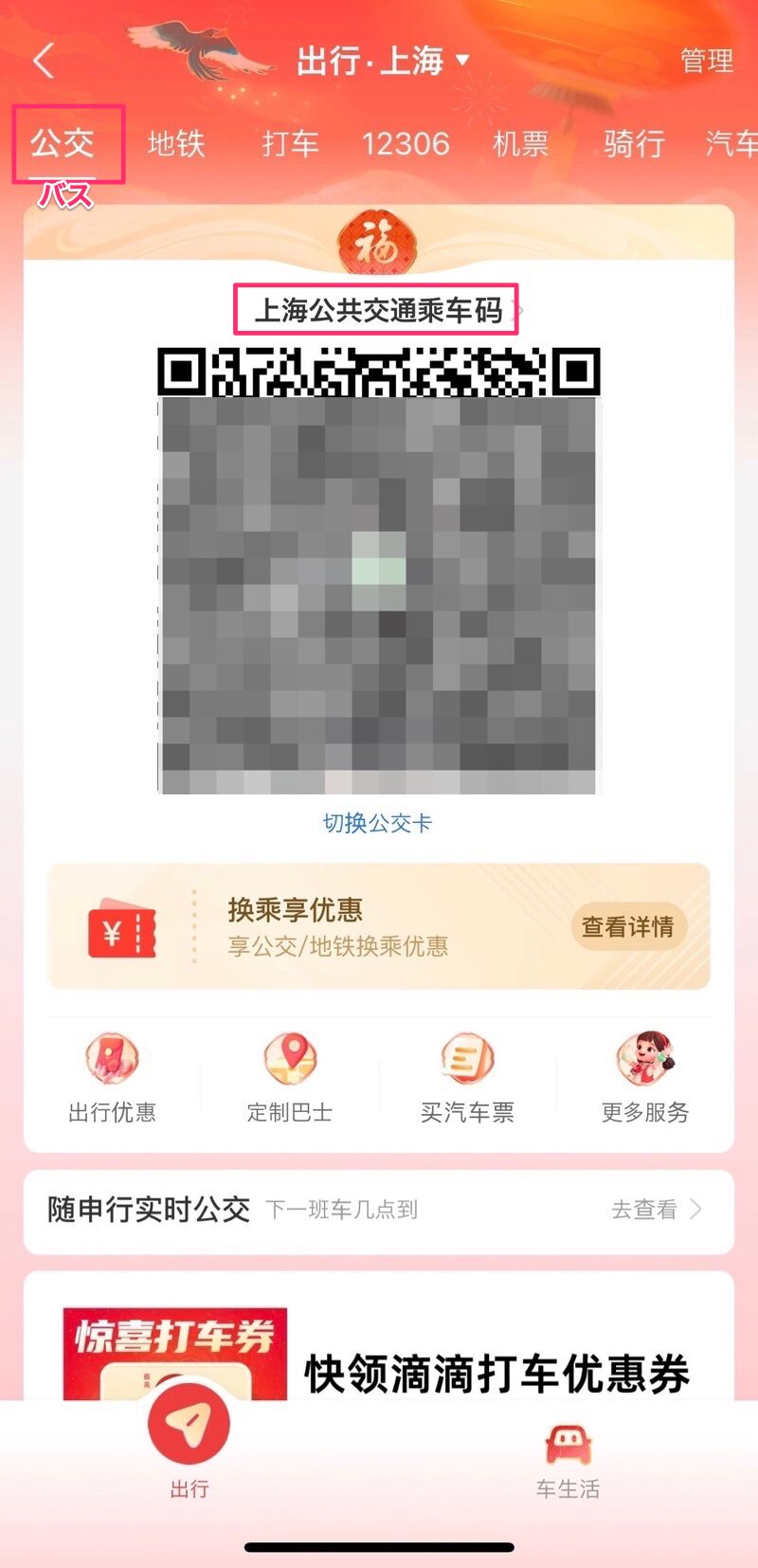Open 出行优惠
This screenshot has width=758, height=1568.
pos(112,1078)
